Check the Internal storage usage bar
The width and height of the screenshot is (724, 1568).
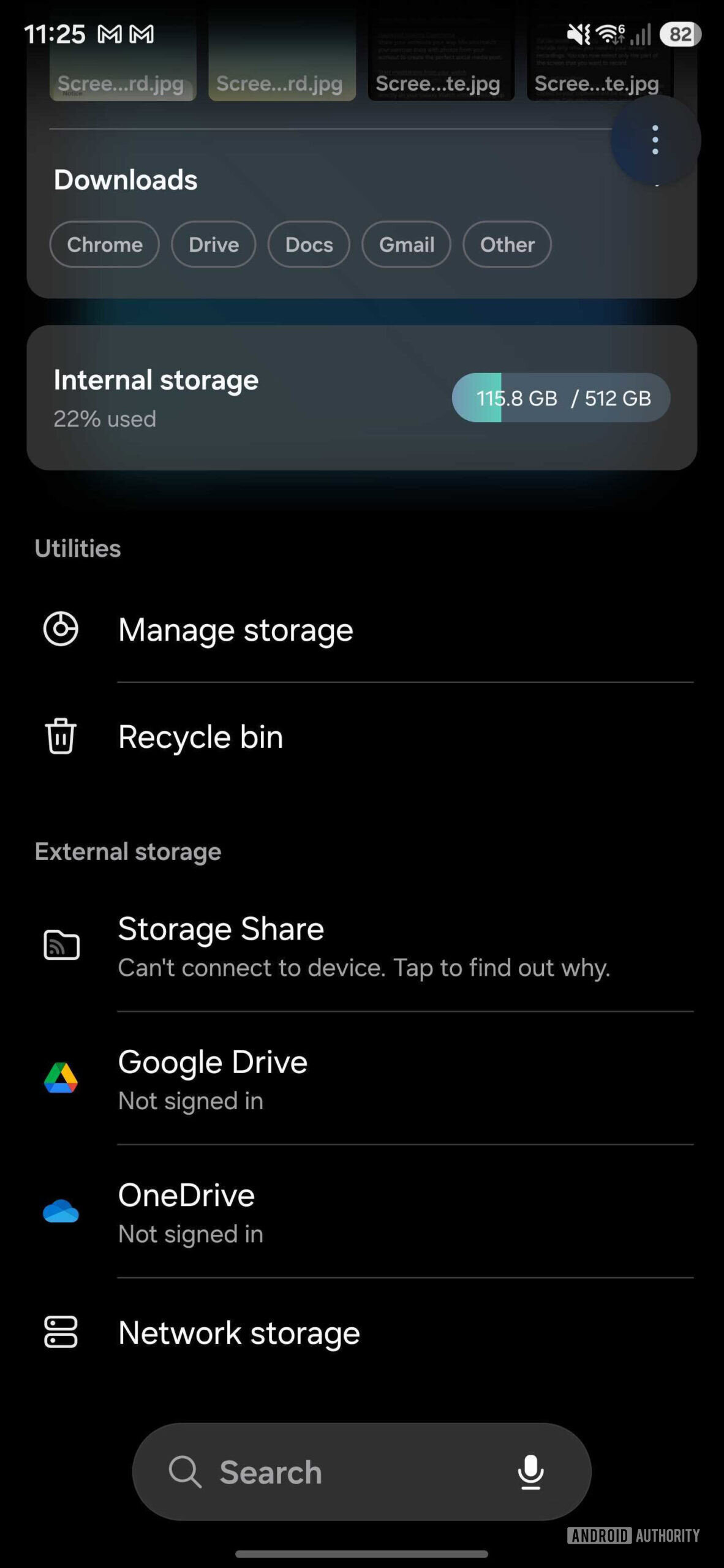pyautogui.click(x=560, y=397)
